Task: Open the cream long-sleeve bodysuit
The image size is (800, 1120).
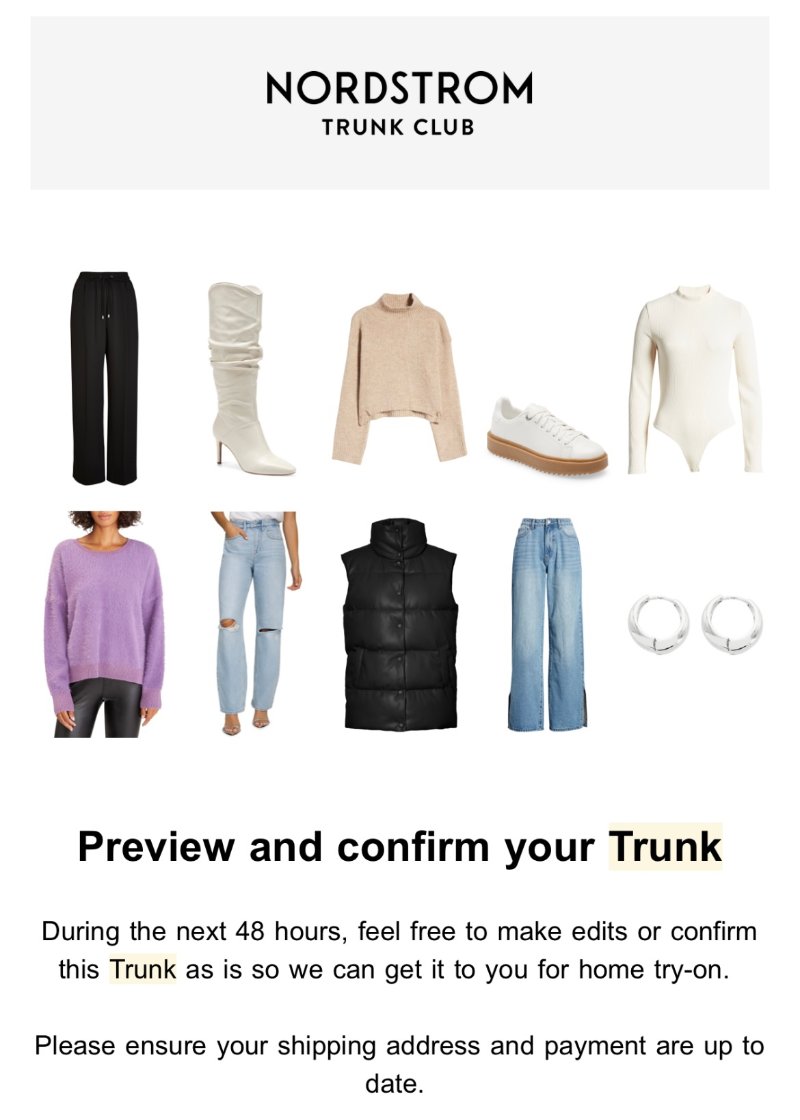Action: click(693, 378)
